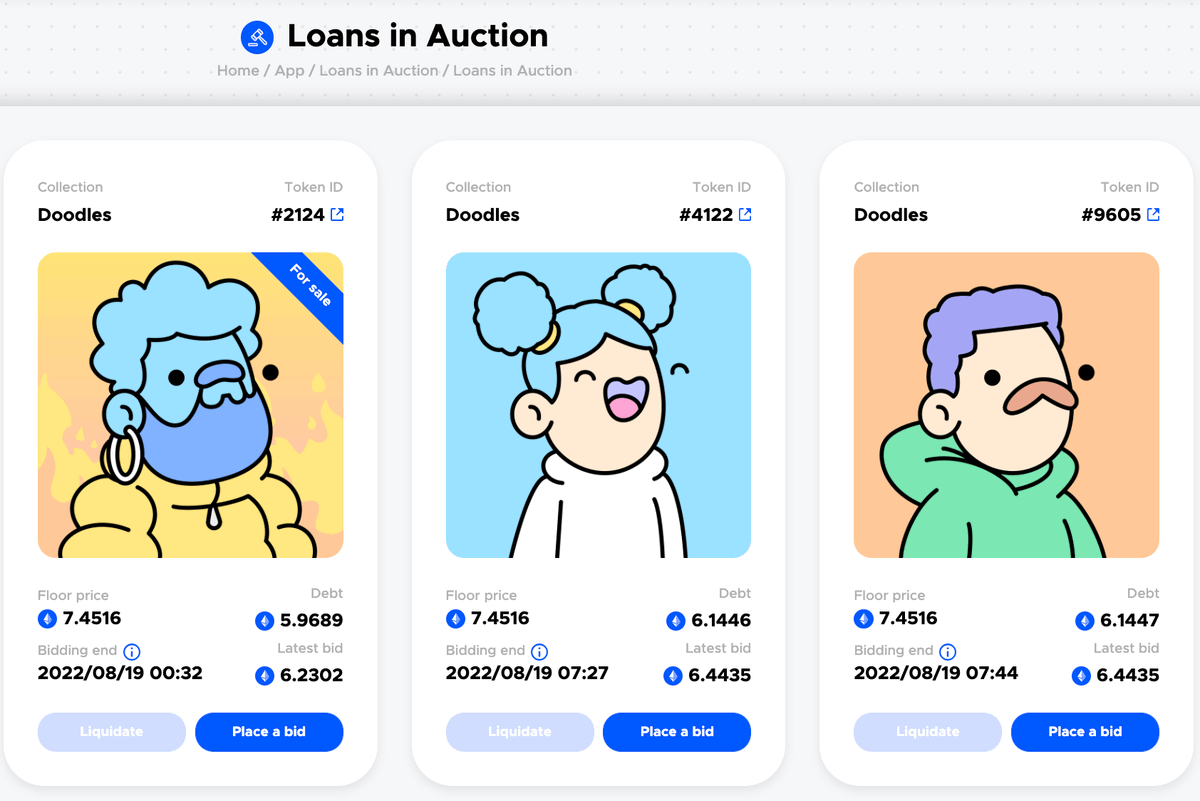Show bidding end info for #2124

tap(131, 651)
